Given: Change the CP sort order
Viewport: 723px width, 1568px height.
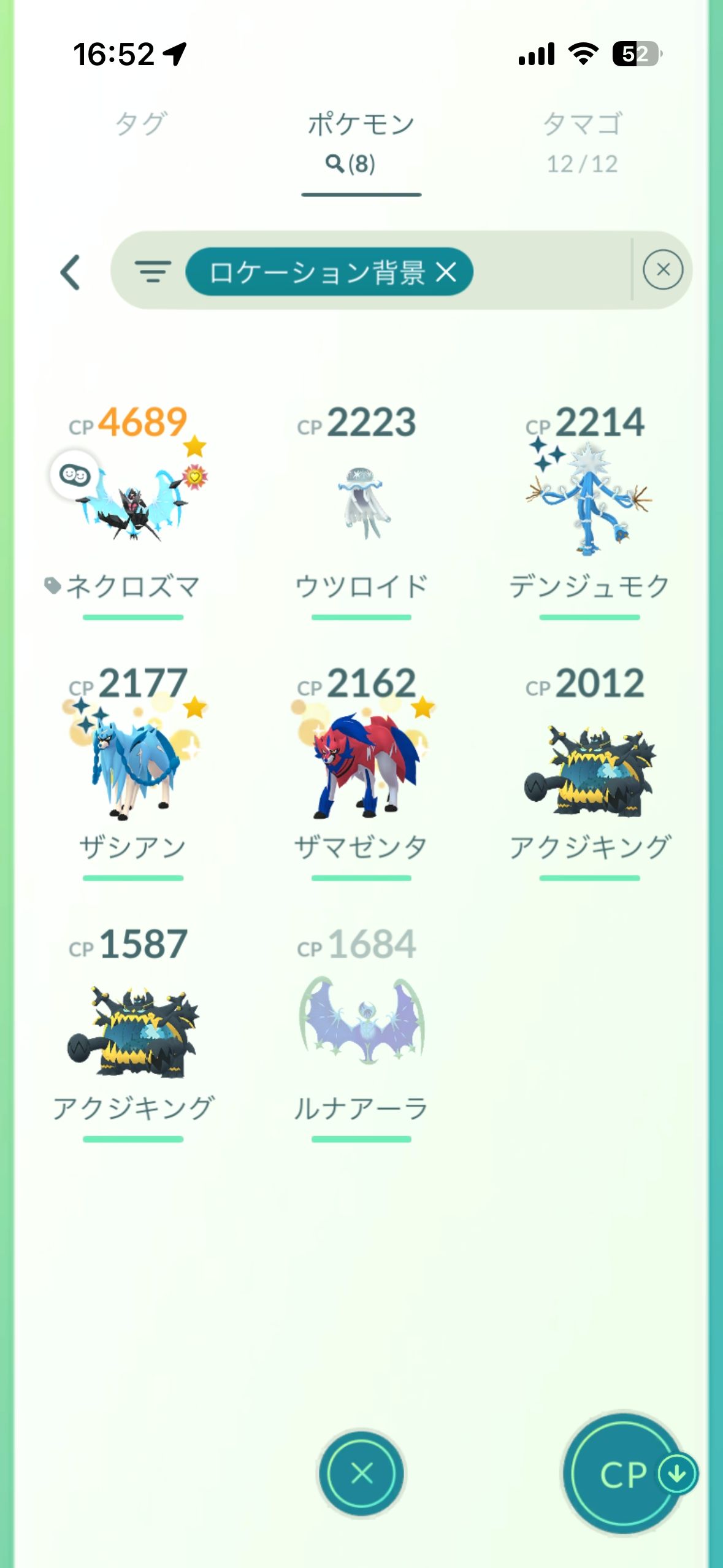Looking at the screenshot, I should 624,1474.
